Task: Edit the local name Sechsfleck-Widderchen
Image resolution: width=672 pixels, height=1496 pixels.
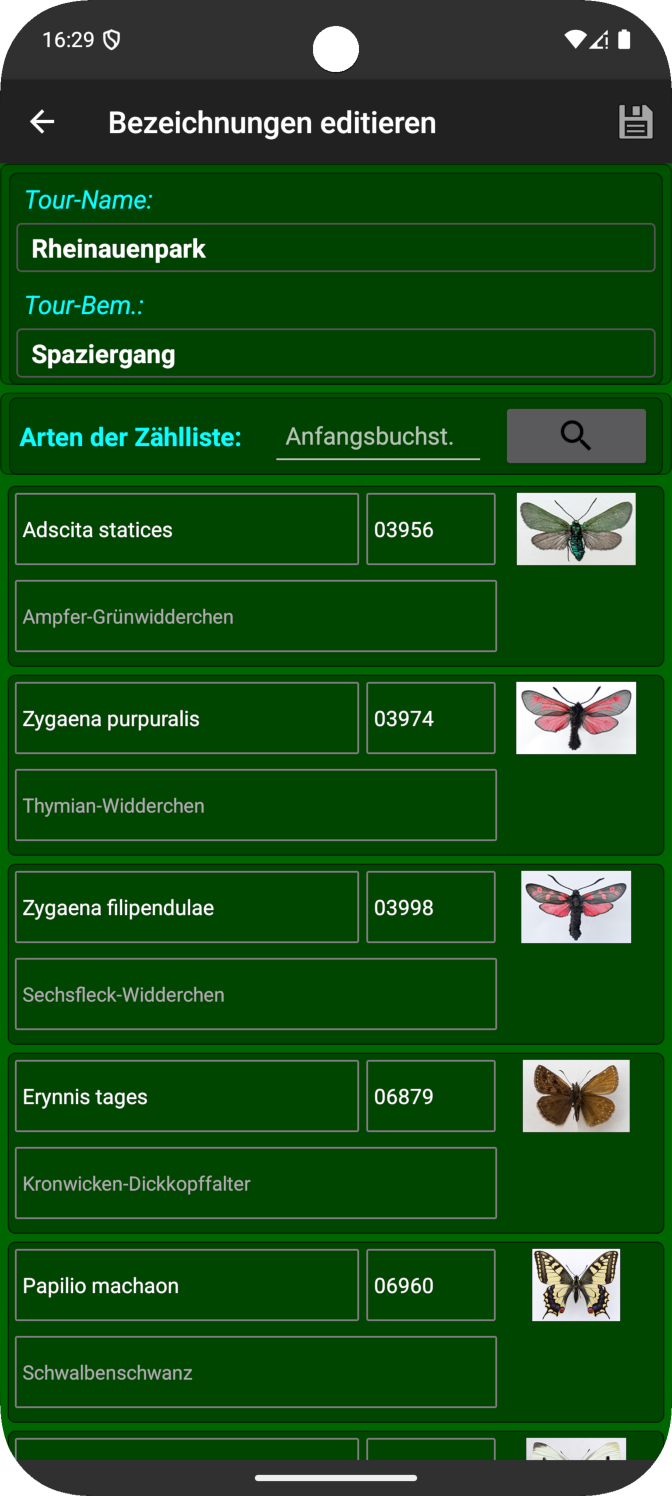Action: point(256,994)
